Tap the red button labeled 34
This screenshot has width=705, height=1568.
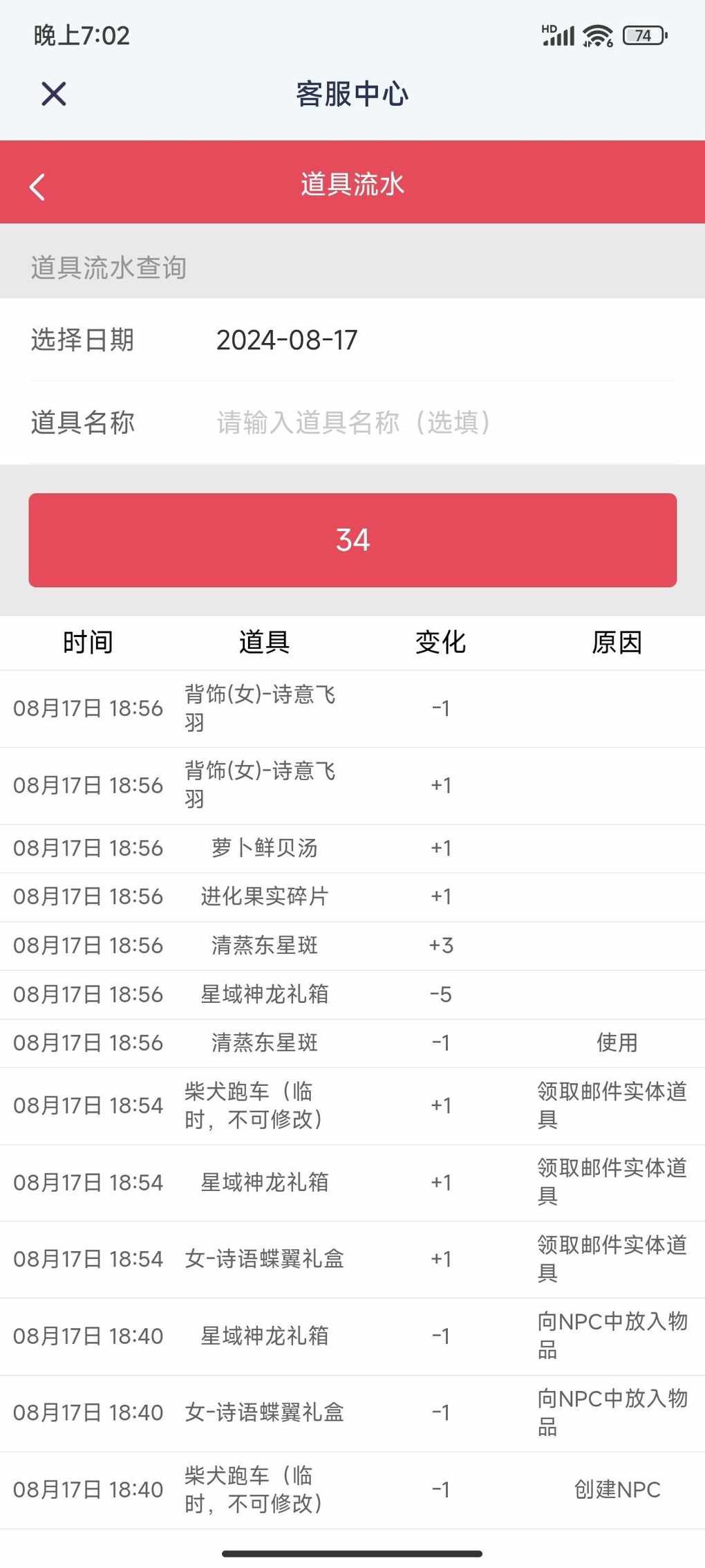[352, 540]
